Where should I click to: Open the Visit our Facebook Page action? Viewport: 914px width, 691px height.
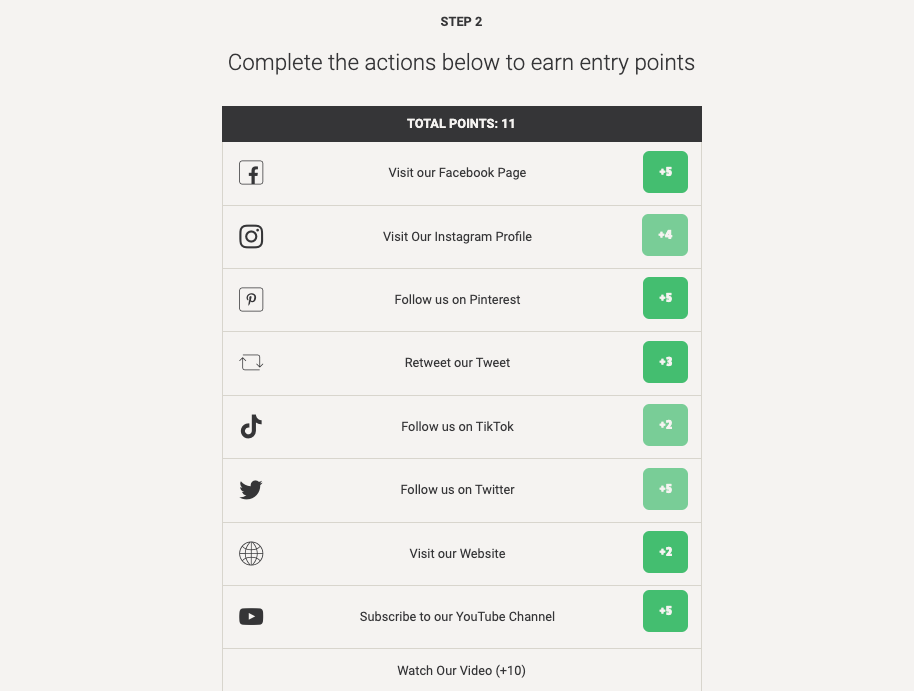tap(457, 173)
